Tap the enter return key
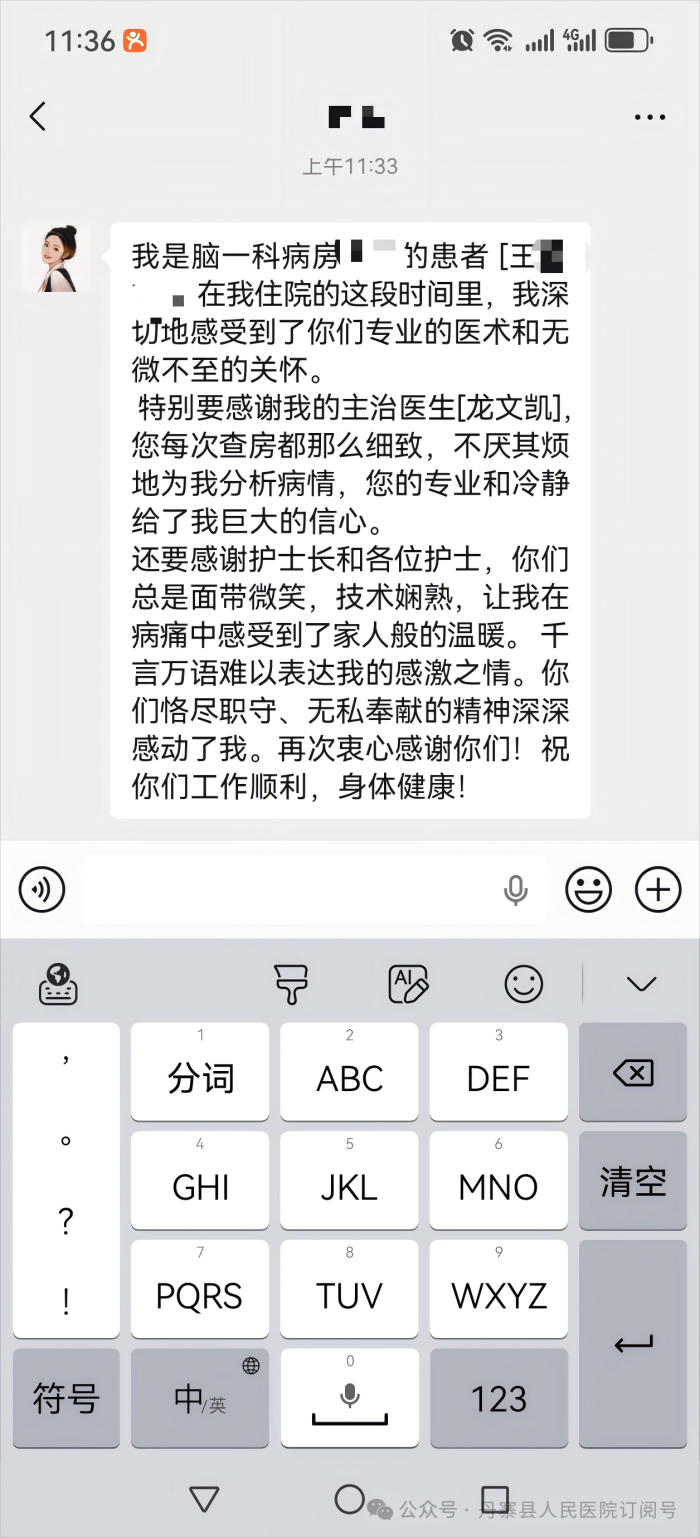 click(632, 1344)
